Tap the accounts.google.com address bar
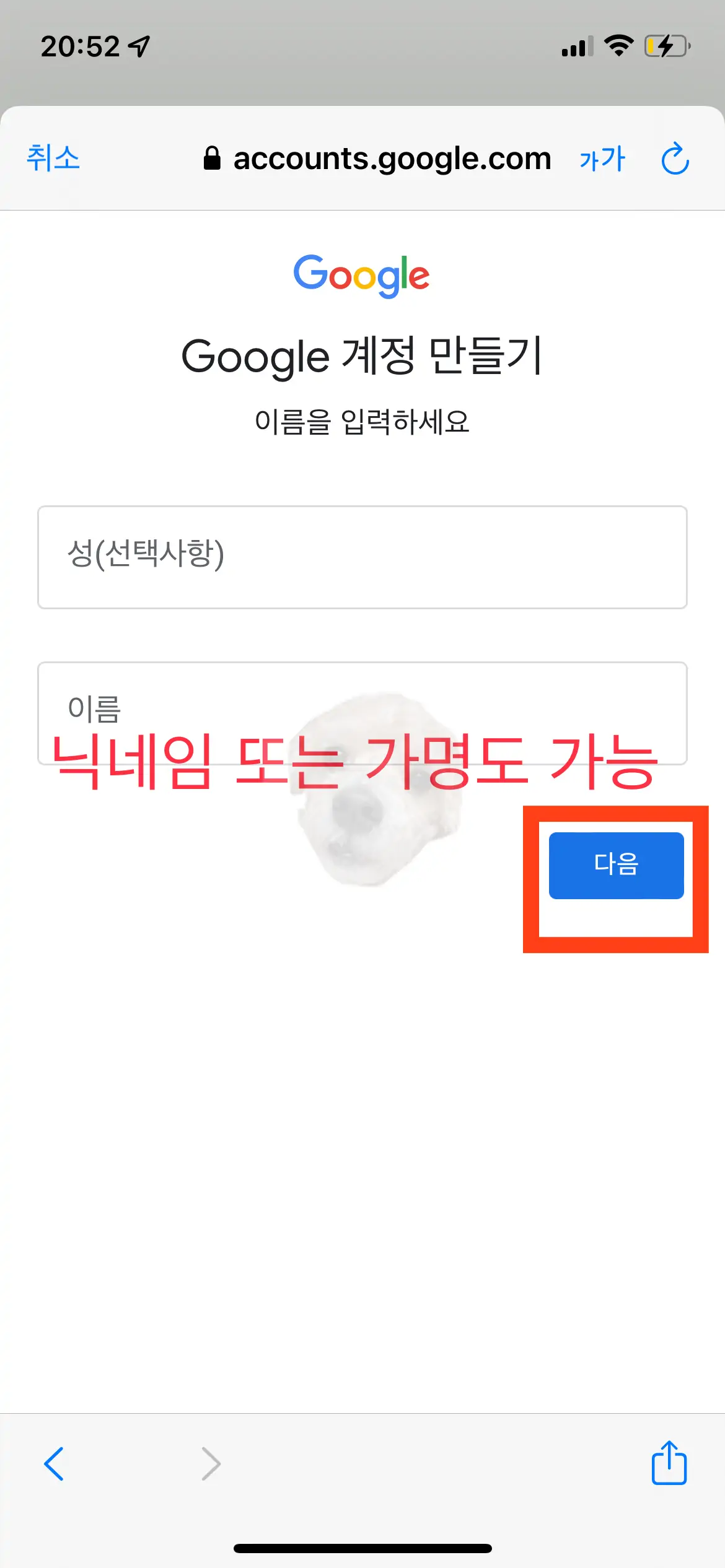Image resolution: width=725 pixels, height=1568 pixels. [x=392, y=159]
